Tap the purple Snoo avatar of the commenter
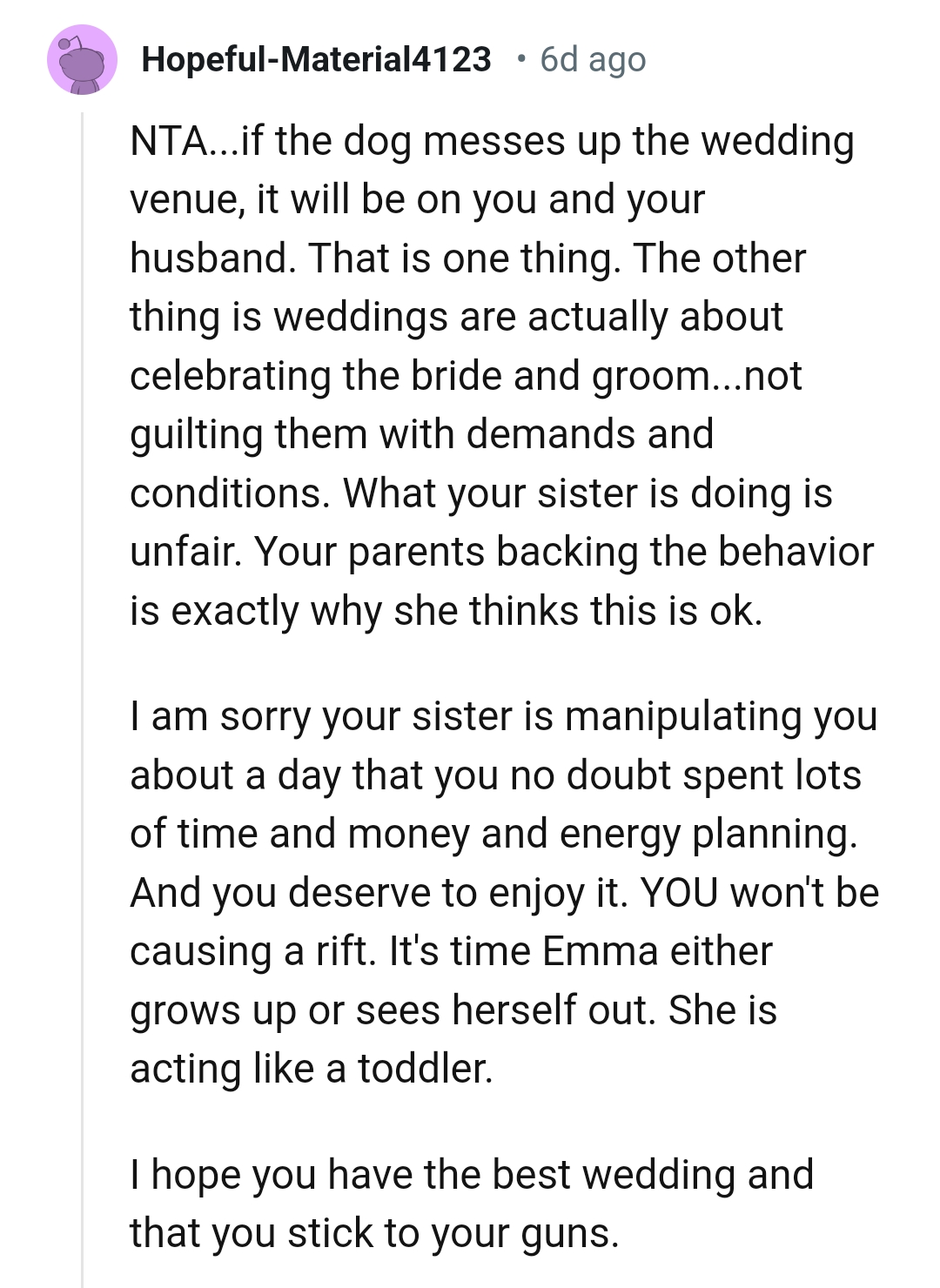 pyautogui.click(x=82, y=60)
